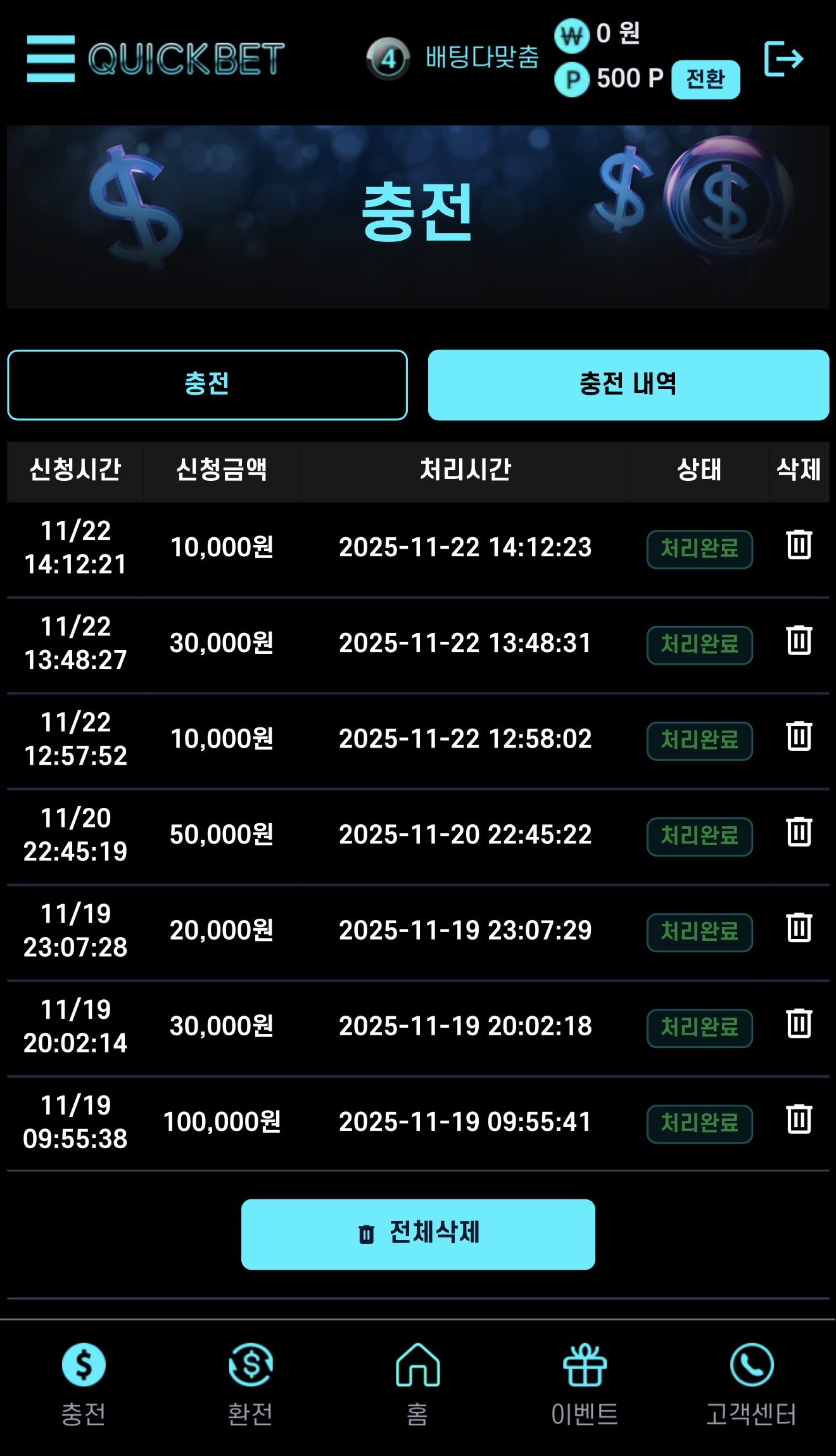Delete the 100,000원 record from 11/19 09:55:38
This screenshot has width=836, height=1456.
pos(799,1120)
